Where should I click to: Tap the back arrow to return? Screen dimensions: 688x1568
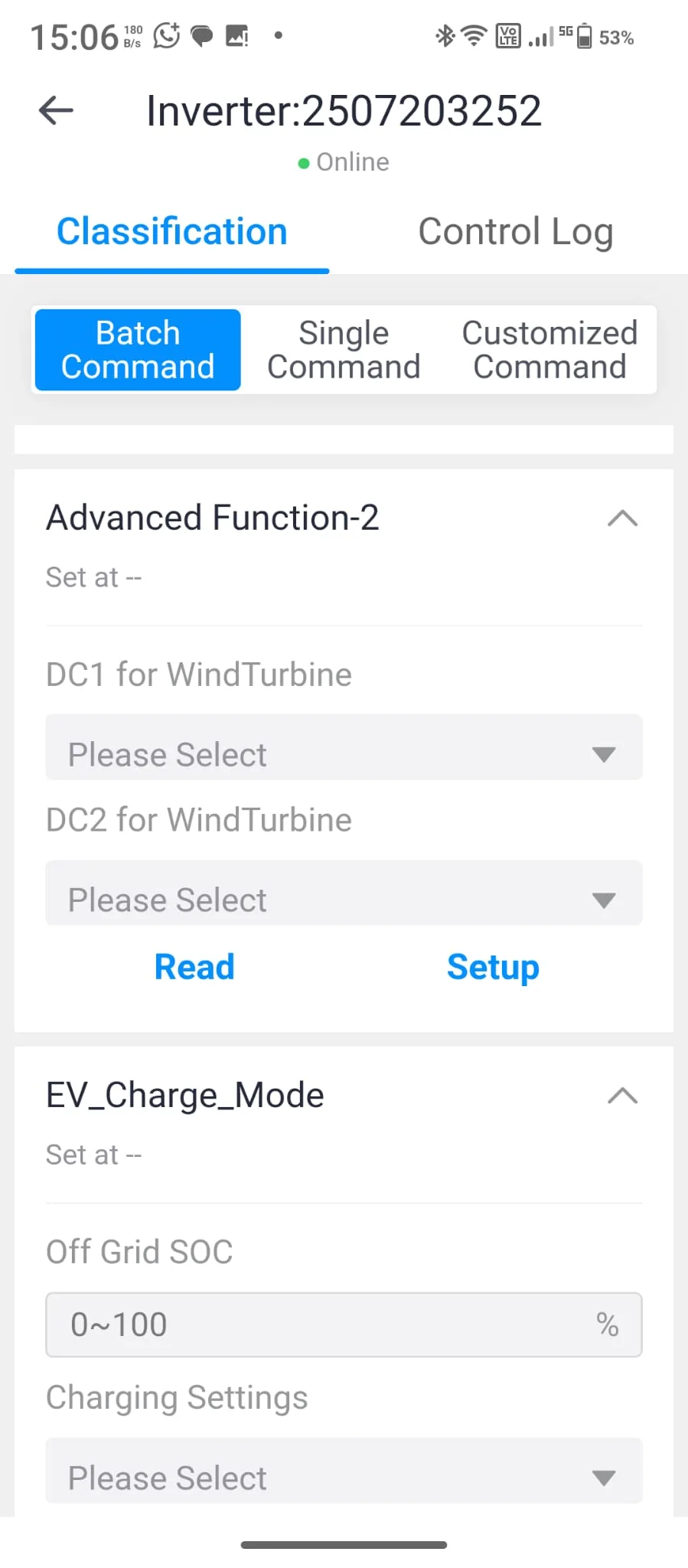click(x=54, y=110)
